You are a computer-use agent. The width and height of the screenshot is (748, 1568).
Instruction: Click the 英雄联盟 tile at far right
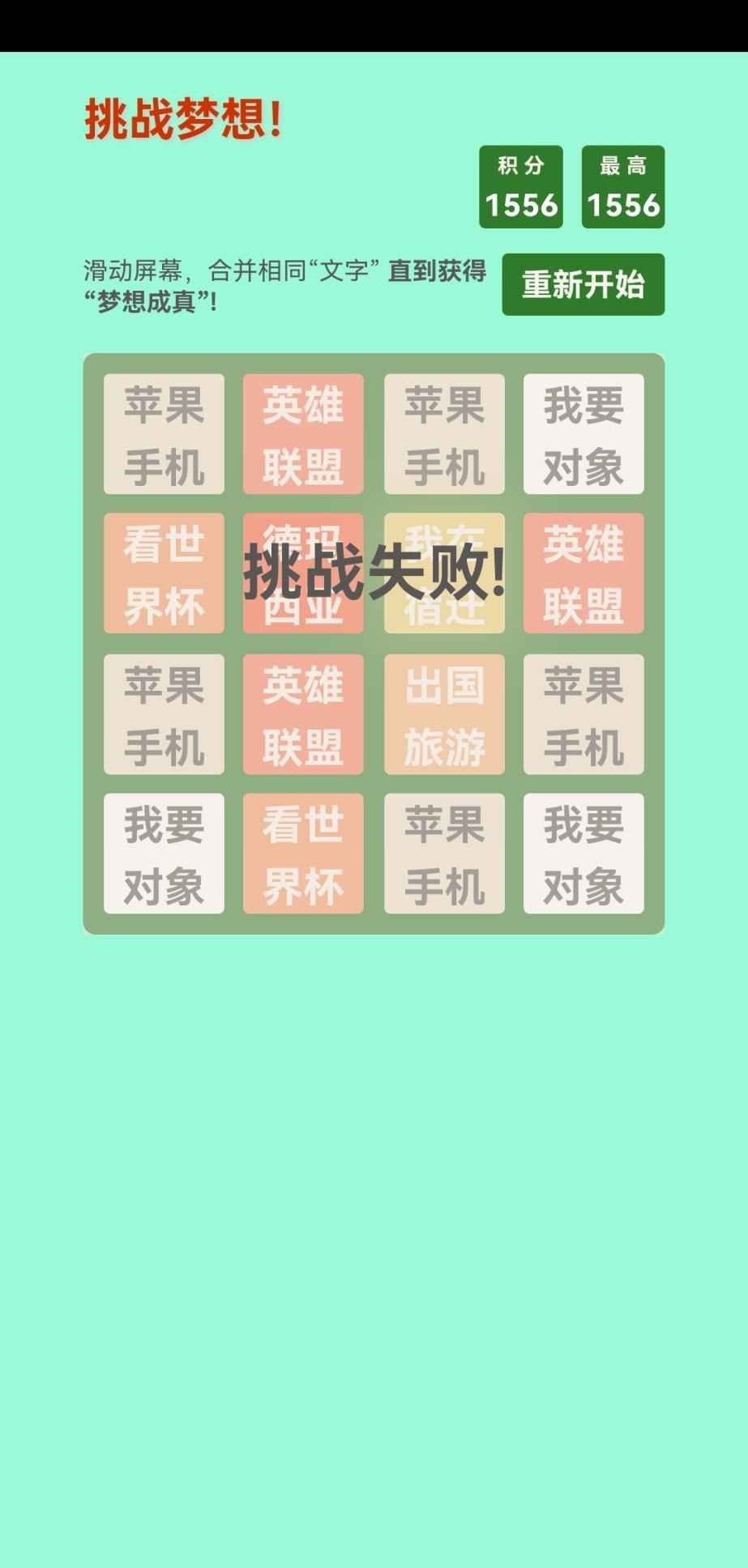coord(583,574)
